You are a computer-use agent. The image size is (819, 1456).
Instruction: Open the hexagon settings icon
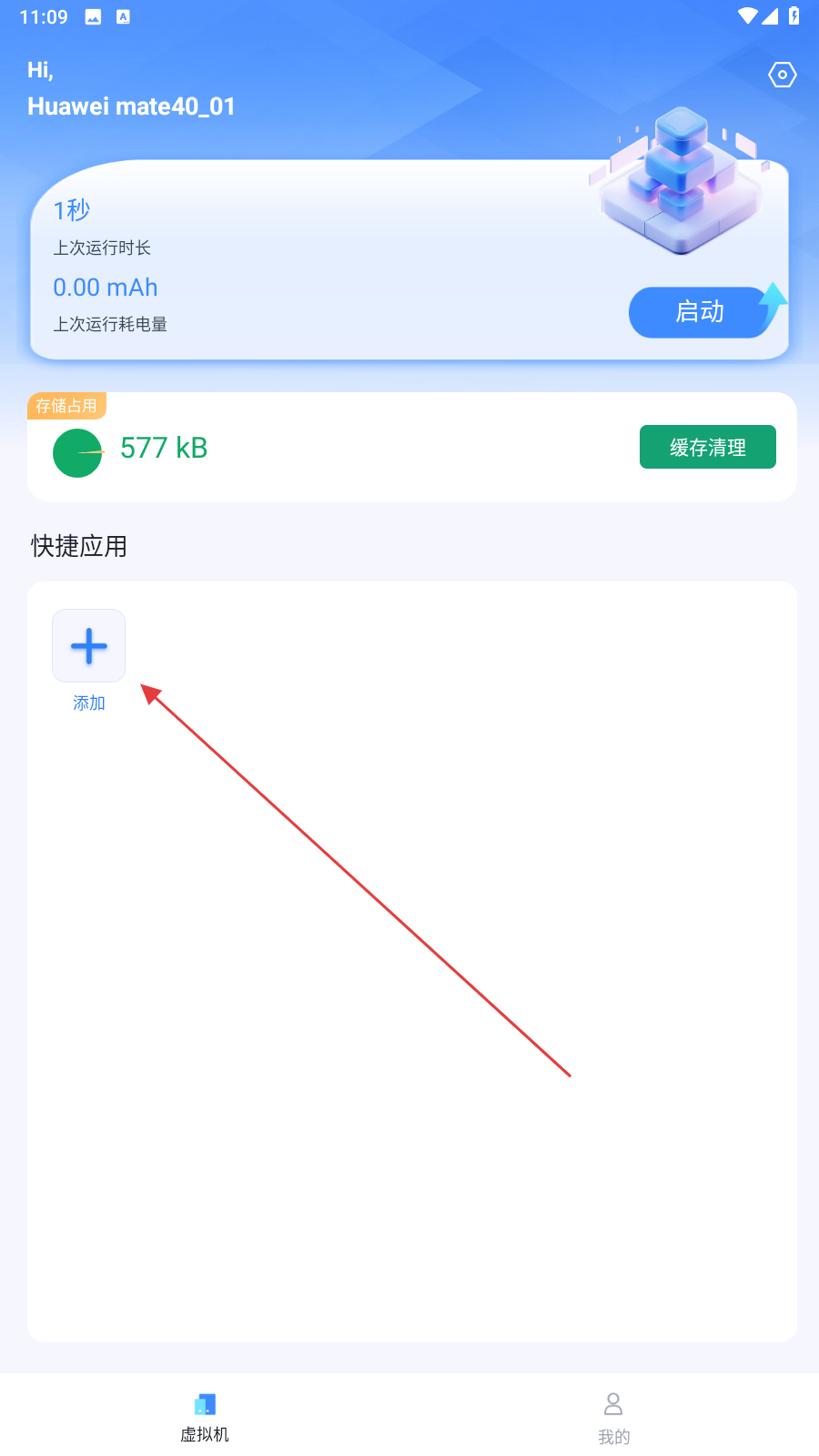click(x=783, y=75)
